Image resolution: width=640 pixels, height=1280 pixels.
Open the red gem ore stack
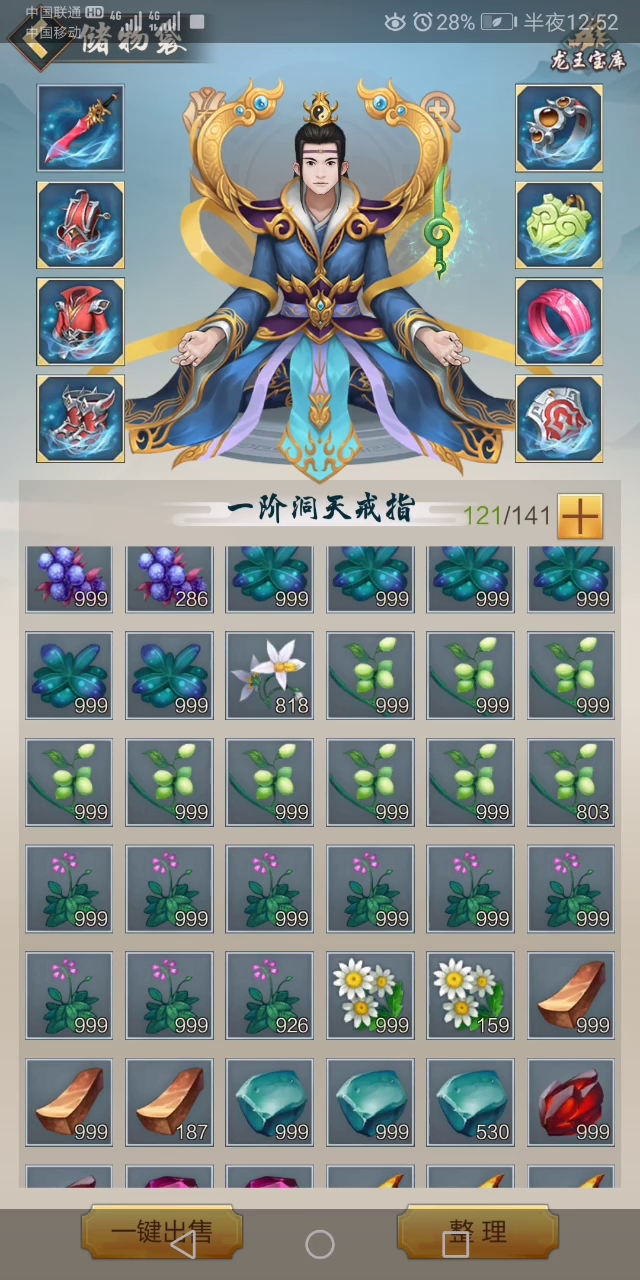571,1102
